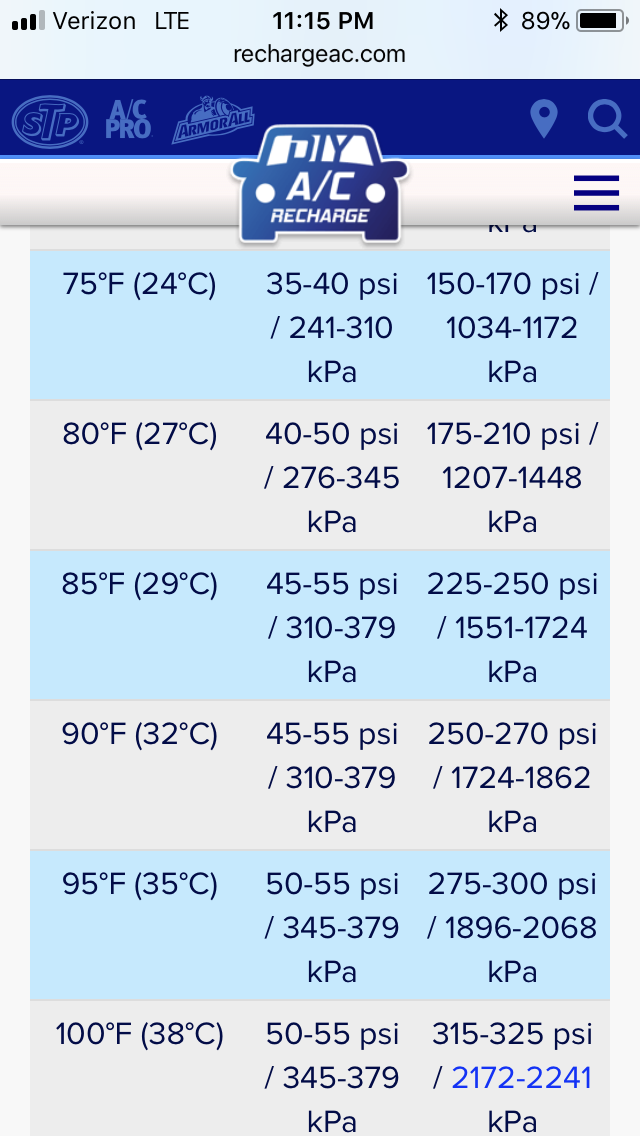Viewport: 640px width, 1136px height.
Task: Tap the rechargeac.com address bar
Action: pyautogui.click(x=319, y=55)
